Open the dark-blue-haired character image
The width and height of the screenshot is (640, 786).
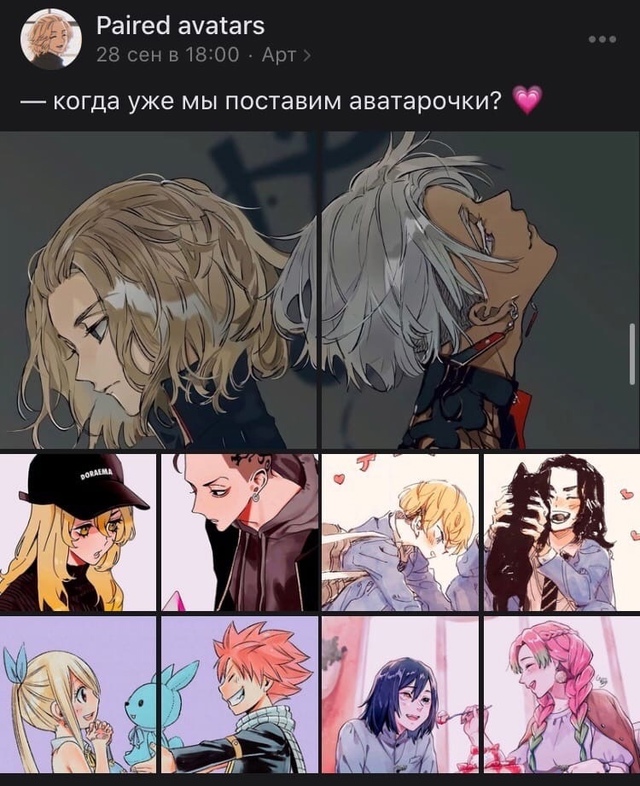pos(400,694)
